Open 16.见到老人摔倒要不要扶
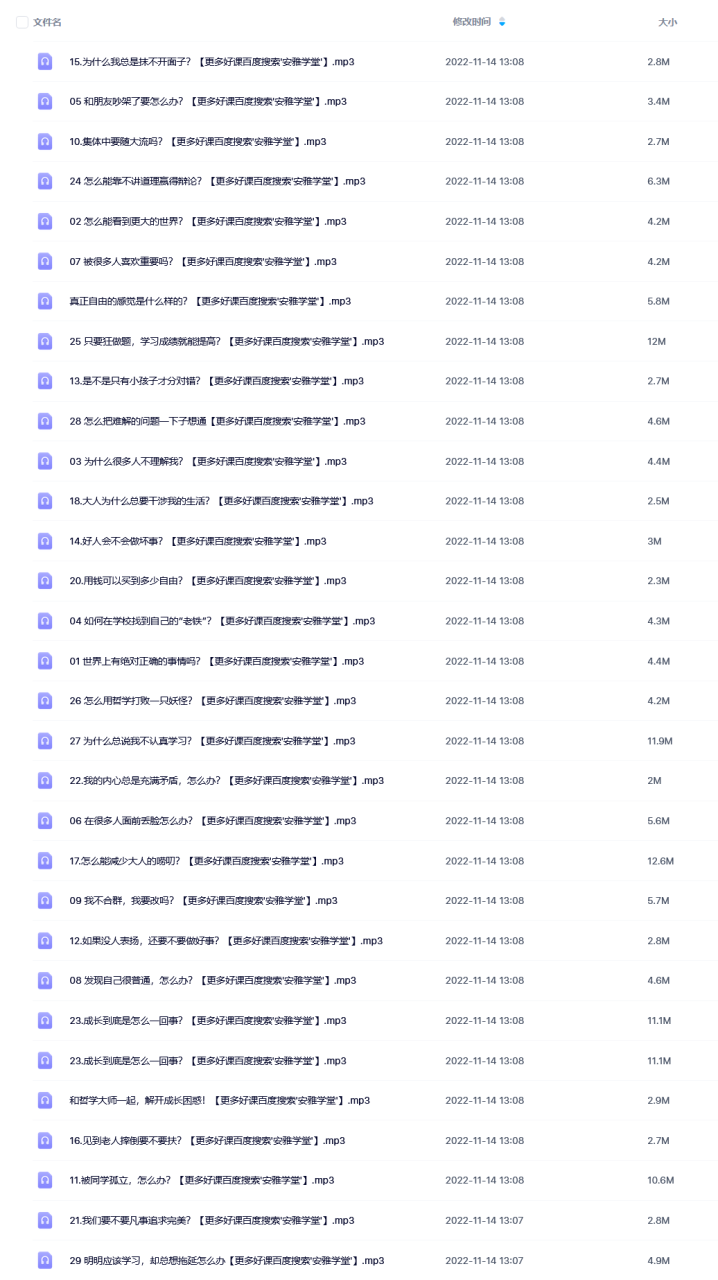 tap(207, 1142)
